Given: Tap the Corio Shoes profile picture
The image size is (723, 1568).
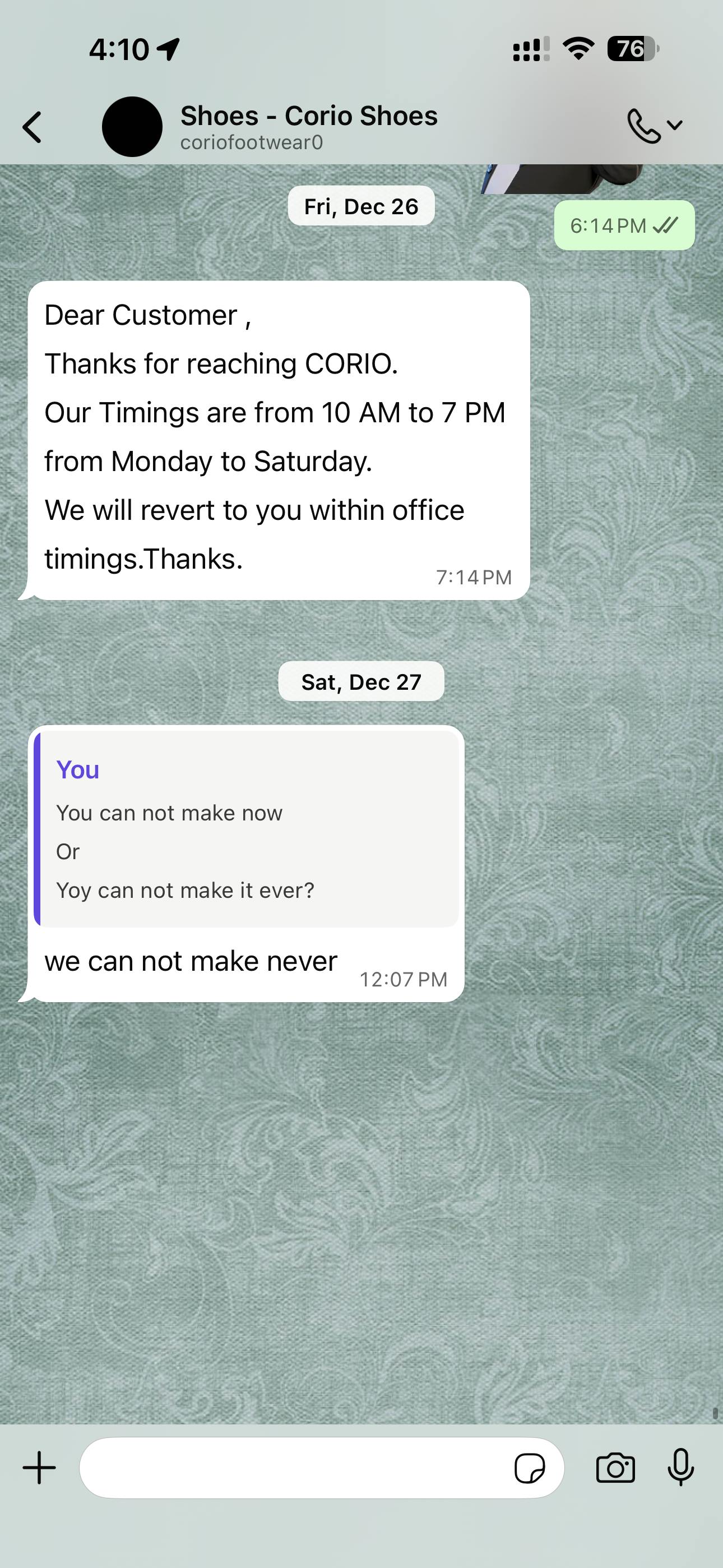Looking at the screenshot, I should click(132, 127).
